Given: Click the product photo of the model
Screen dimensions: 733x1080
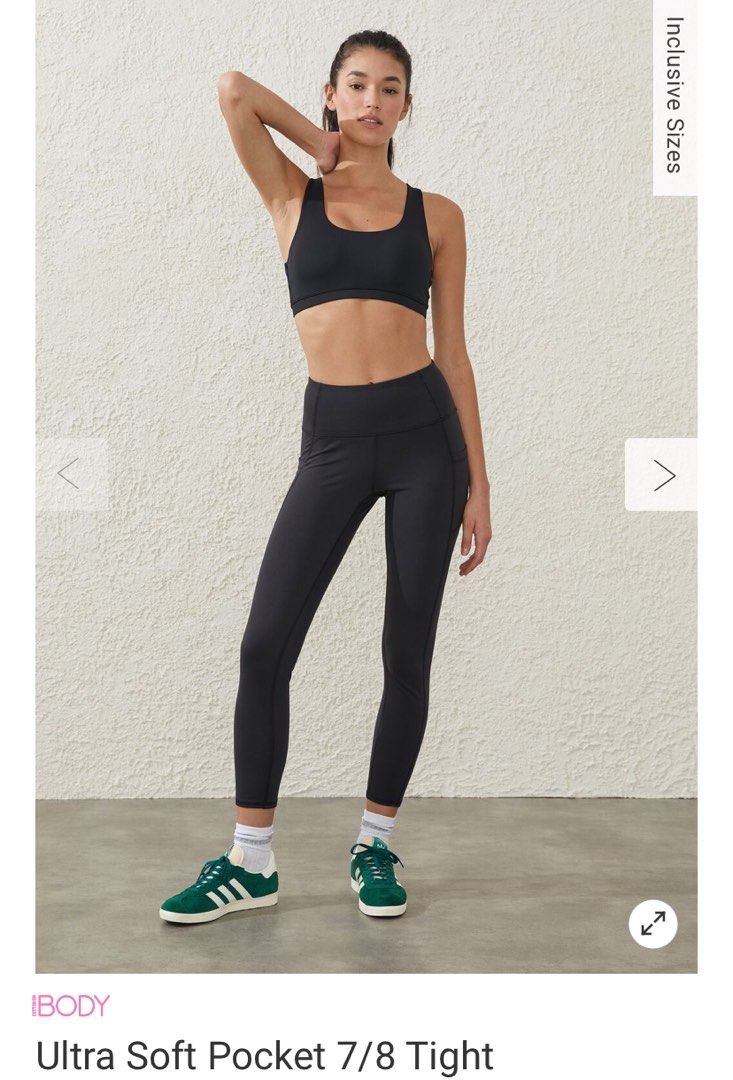Looking at the screenshot, I should (350, 480).
